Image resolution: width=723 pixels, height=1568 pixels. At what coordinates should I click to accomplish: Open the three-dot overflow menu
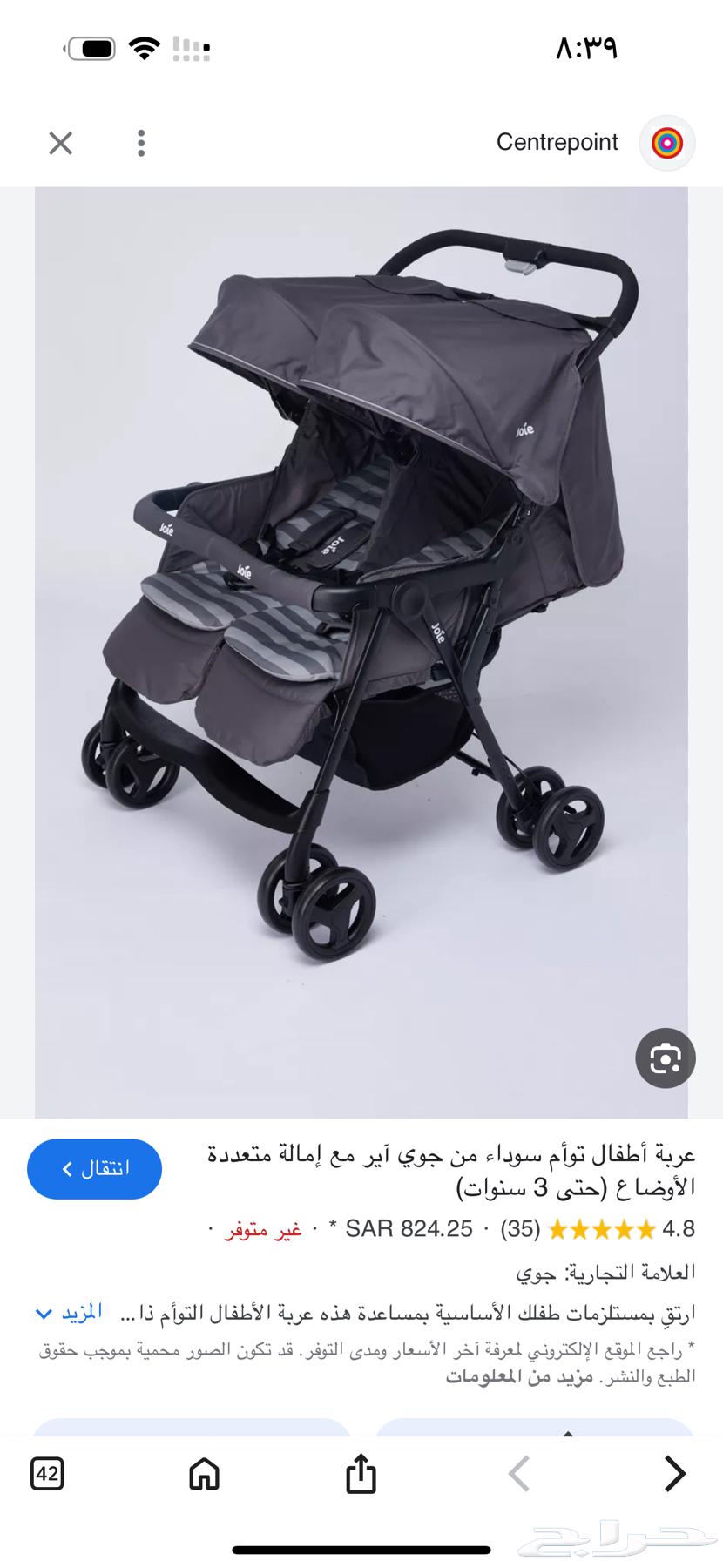tap(141, 143)
